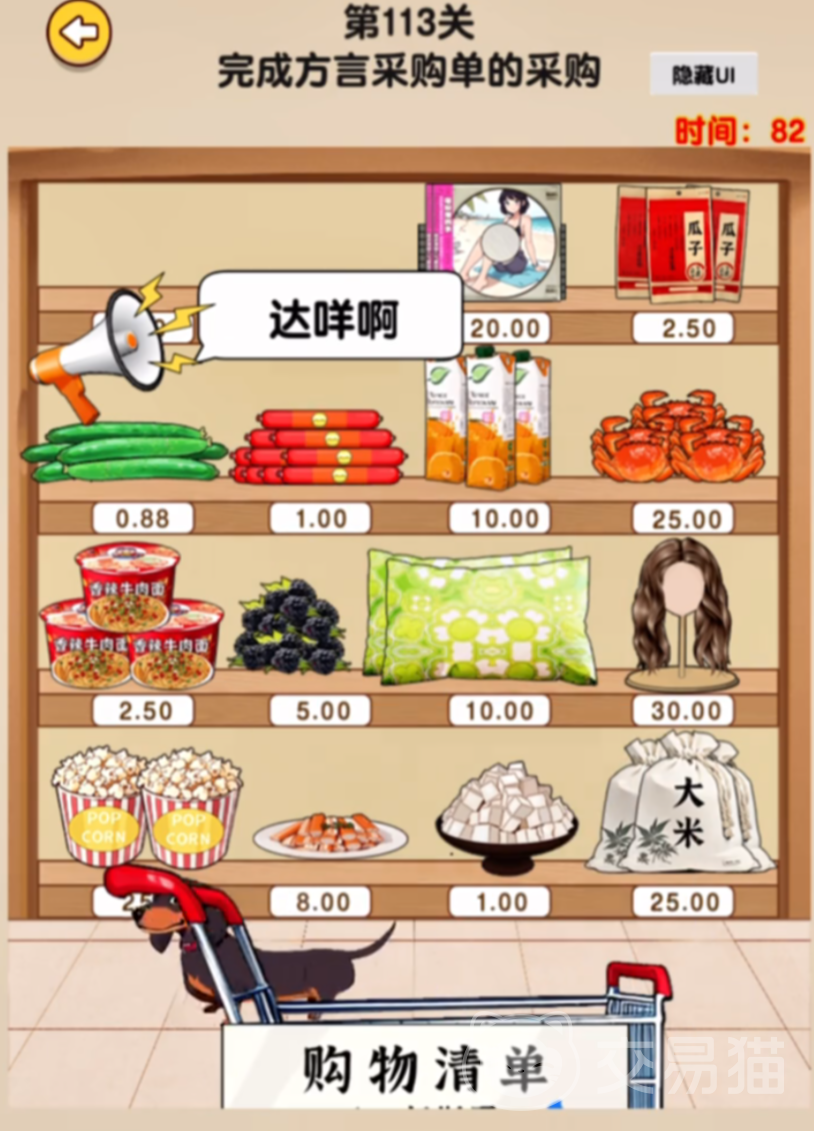Pick the 瓜子 seed packets
The image size is (814, 1131).
click(681, 243)
